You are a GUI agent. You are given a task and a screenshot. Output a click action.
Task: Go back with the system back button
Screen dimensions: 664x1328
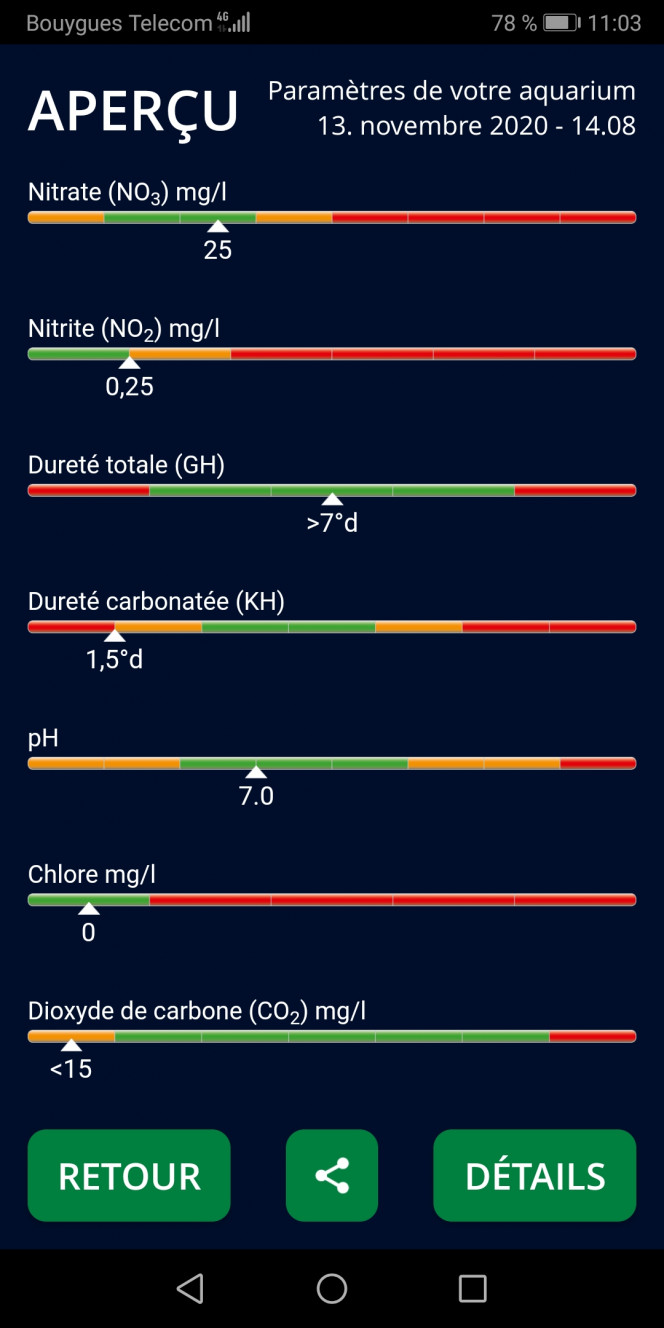click(x=190, y=1288)
